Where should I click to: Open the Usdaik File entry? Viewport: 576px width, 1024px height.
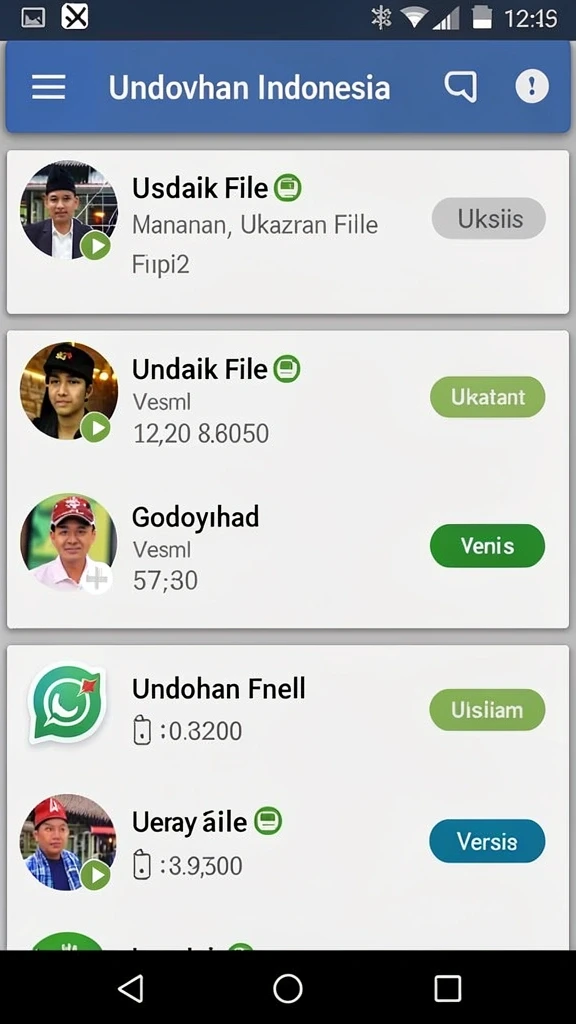(288, 232)
